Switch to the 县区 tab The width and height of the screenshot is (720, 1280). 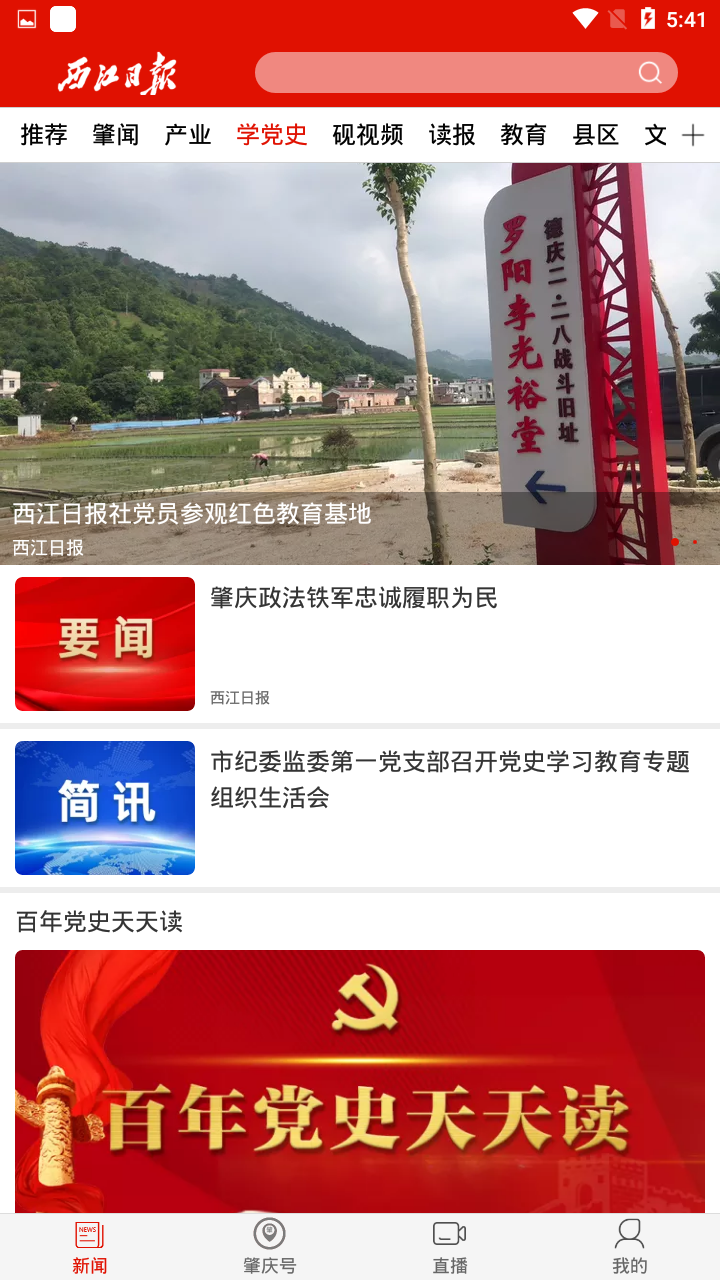[596, 135]
